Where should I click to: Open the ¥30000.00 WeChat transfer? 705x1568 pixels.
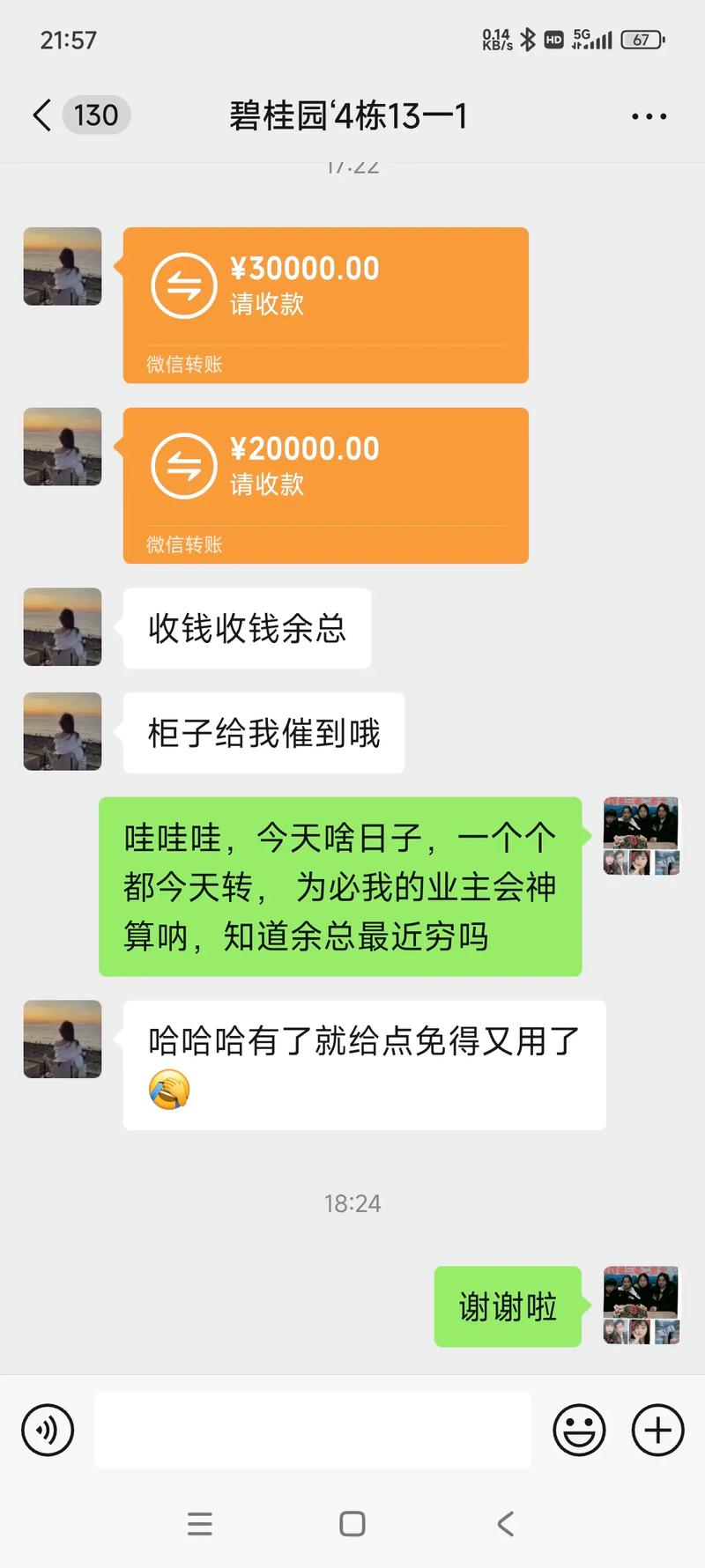coord(325,305)
